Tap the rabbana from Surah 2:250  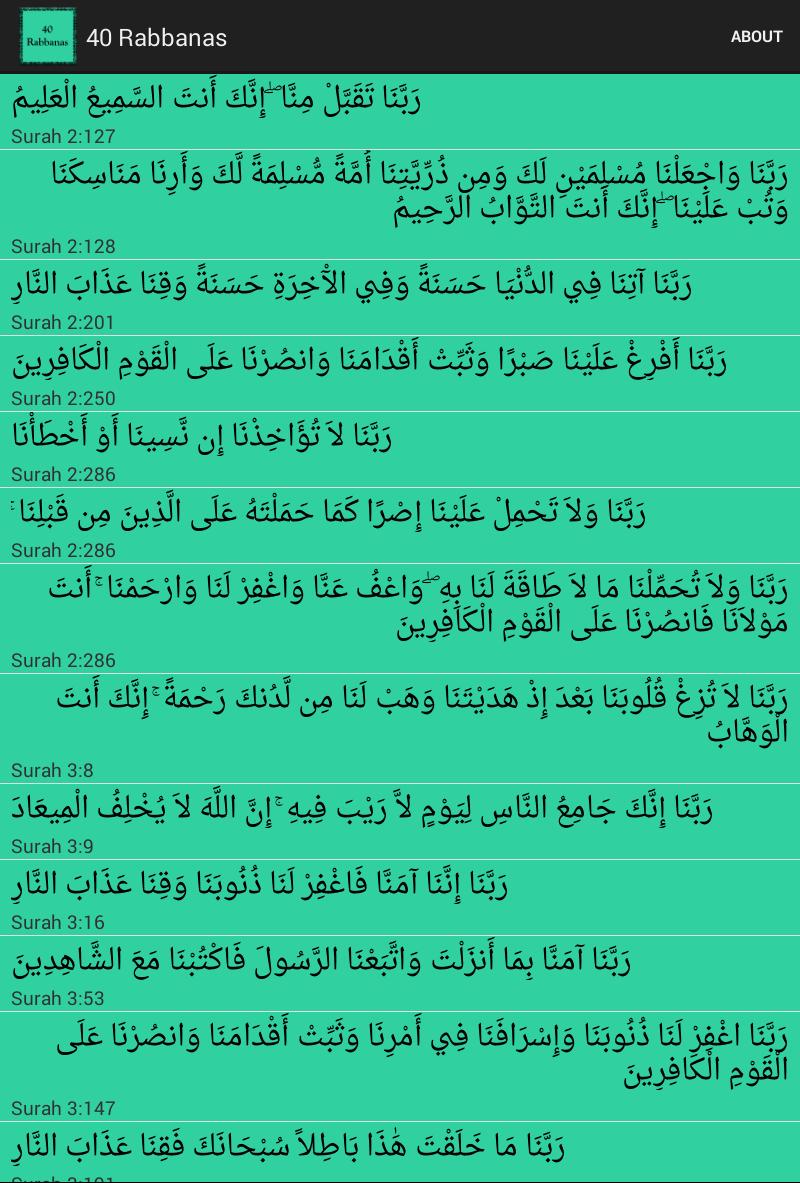pos(400,373)
